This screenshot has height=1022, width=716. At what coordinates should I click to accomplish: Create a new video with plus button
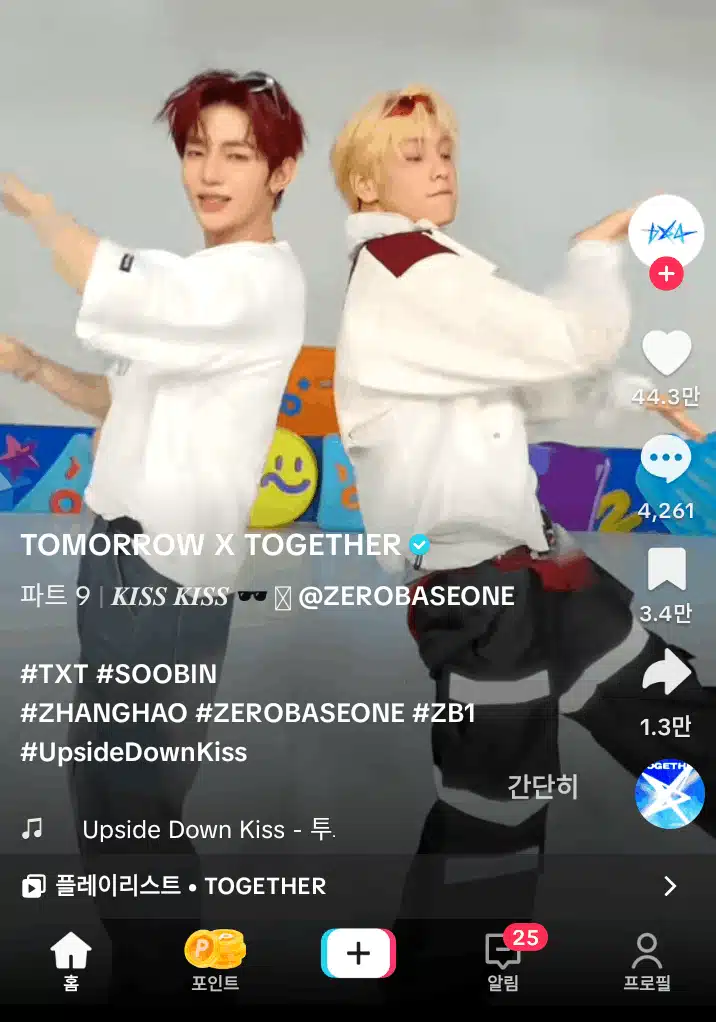(x=358, y=954)
